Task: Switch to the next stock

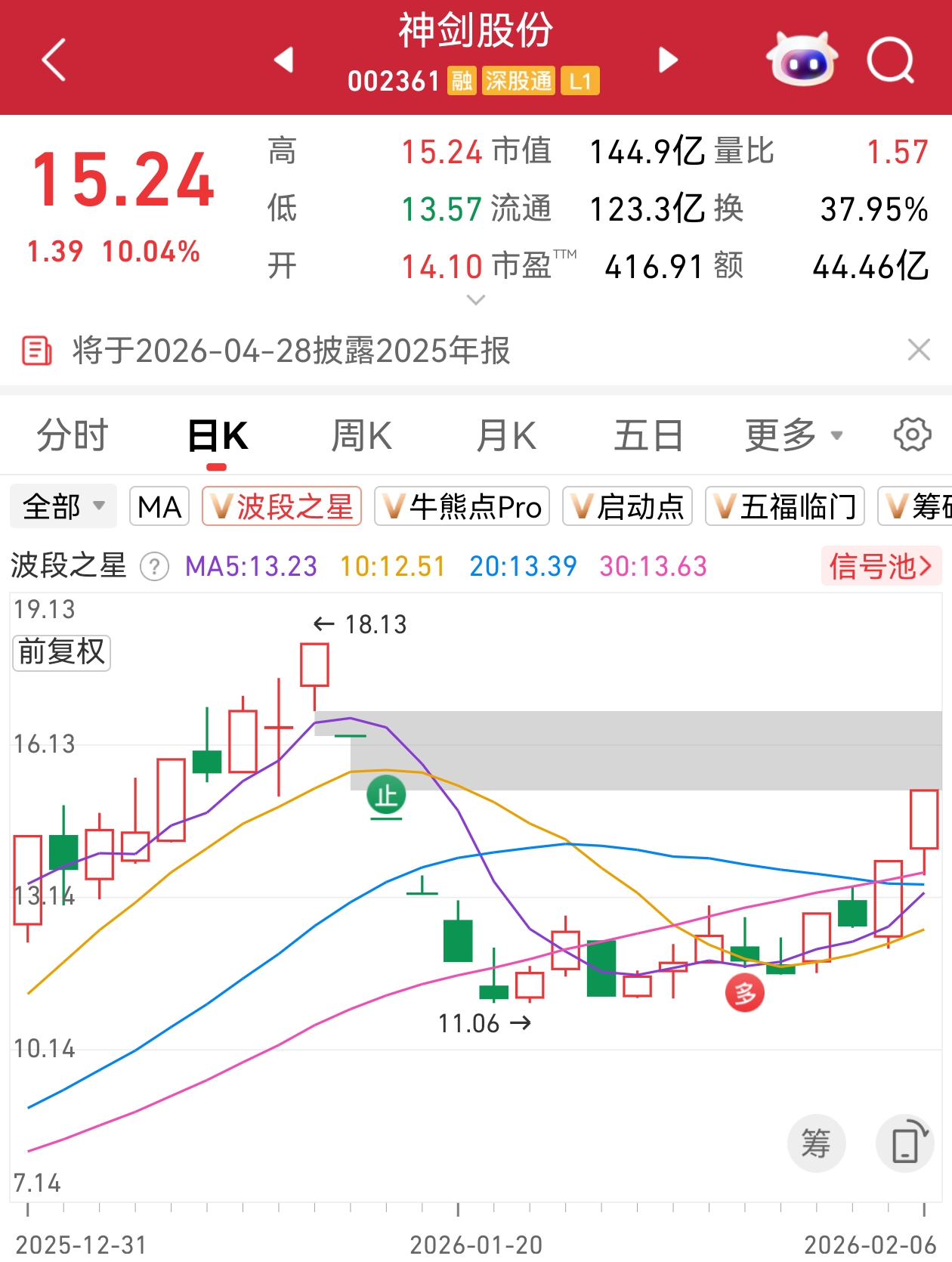Action: [668, 60]
